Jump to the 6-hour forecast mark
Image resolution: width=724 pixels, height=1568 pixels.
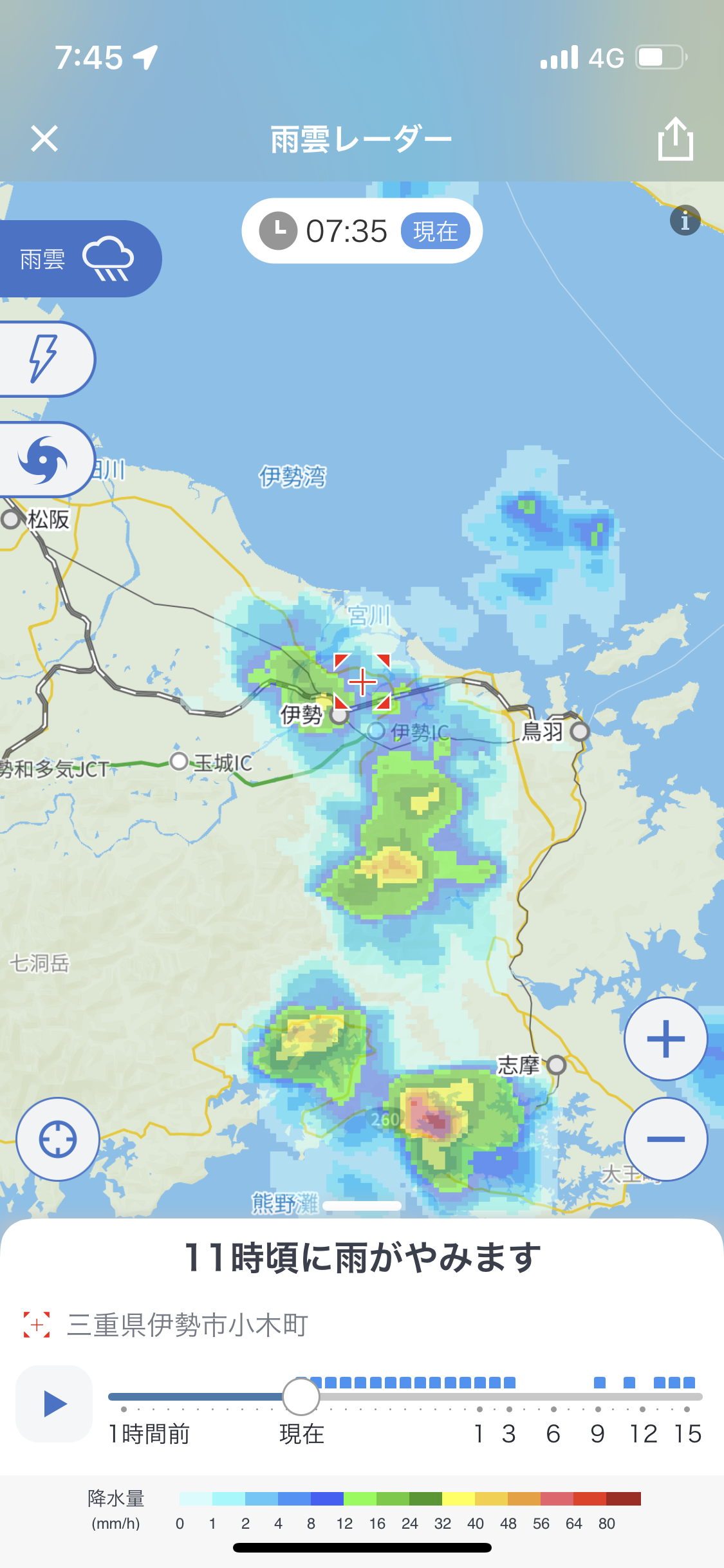coord(553,1409)
